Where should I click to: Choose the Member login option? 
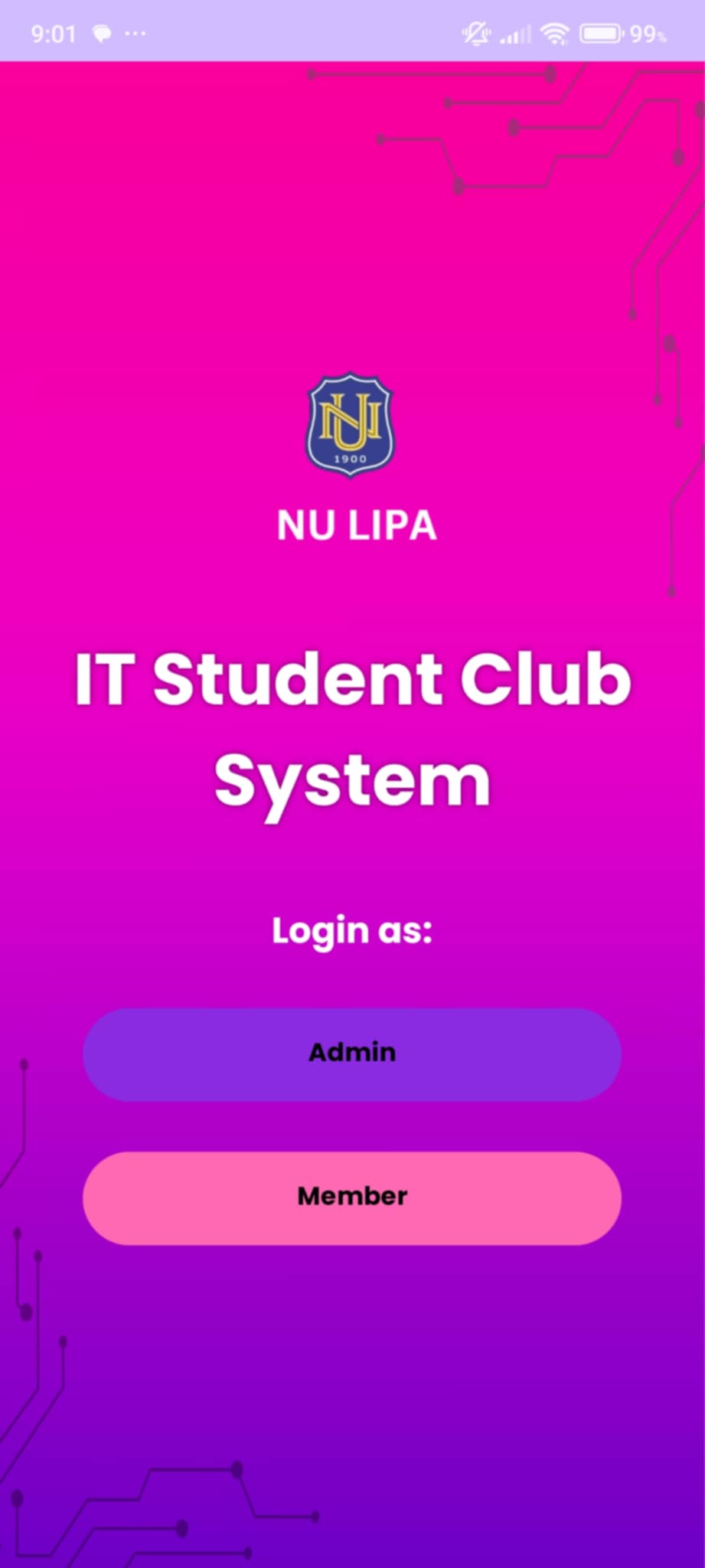click(x=352, y=1197)
